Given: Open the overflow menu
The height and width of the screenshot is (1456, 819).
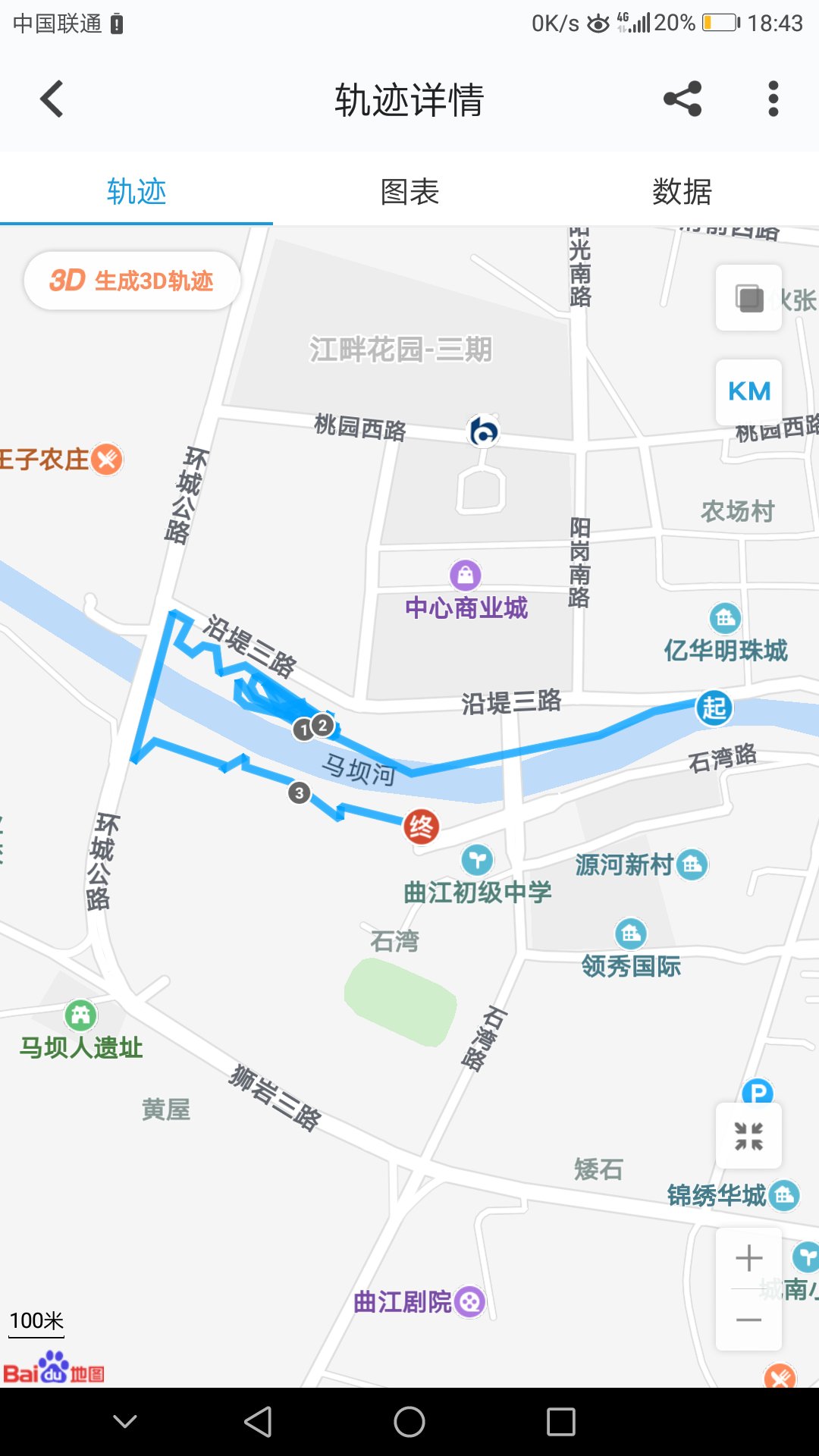Looking at the screenshot, I should click(773, 99).
